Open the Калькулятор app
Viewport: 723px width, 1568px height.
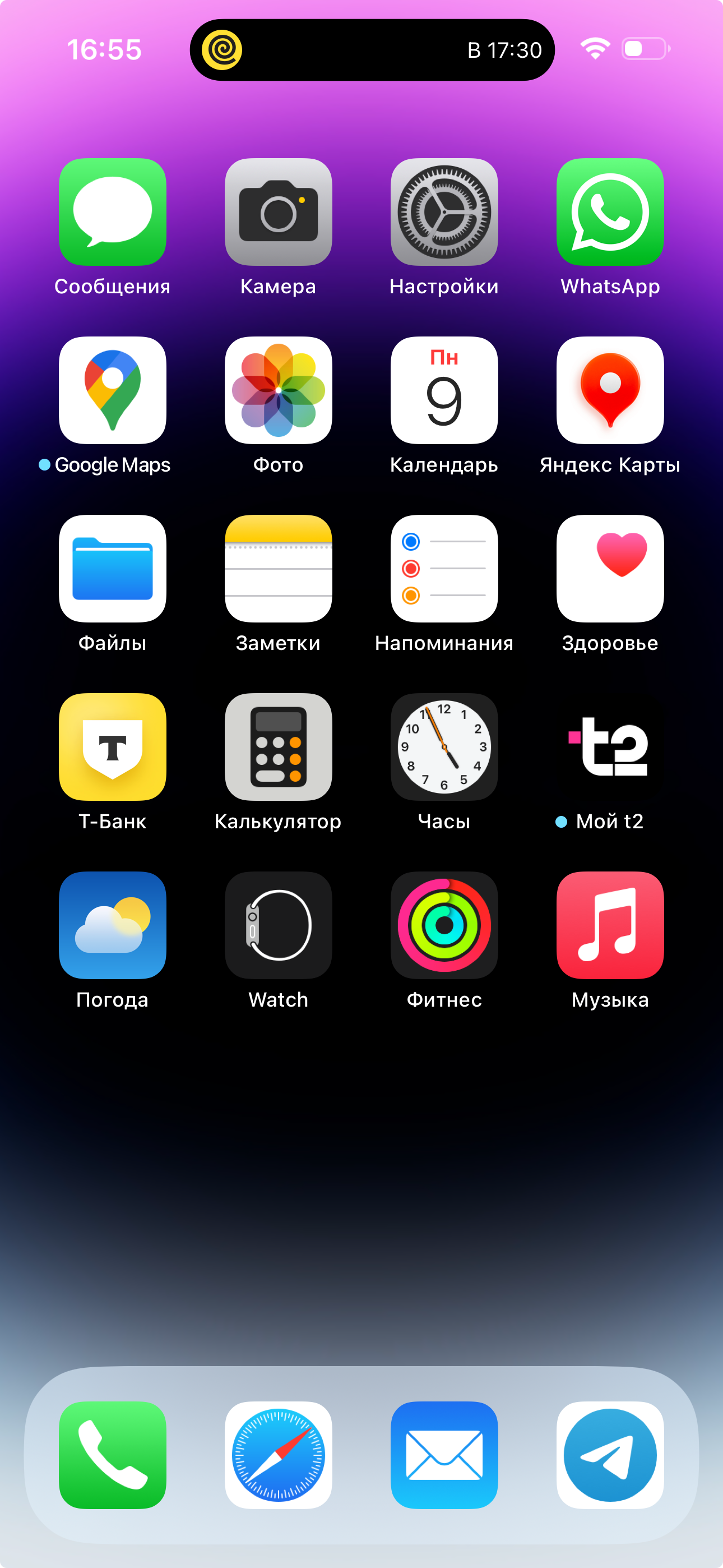[278, 748]
